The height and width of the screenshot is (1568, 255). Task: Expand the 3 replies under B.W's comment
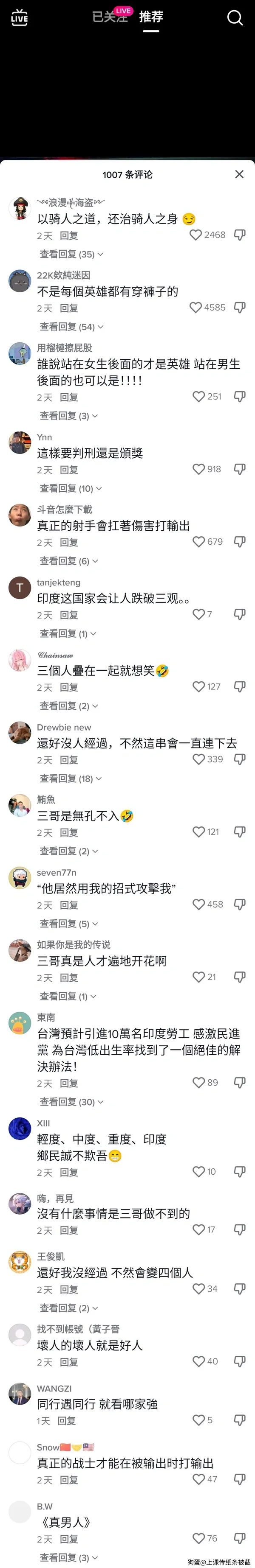(68, 1557)
